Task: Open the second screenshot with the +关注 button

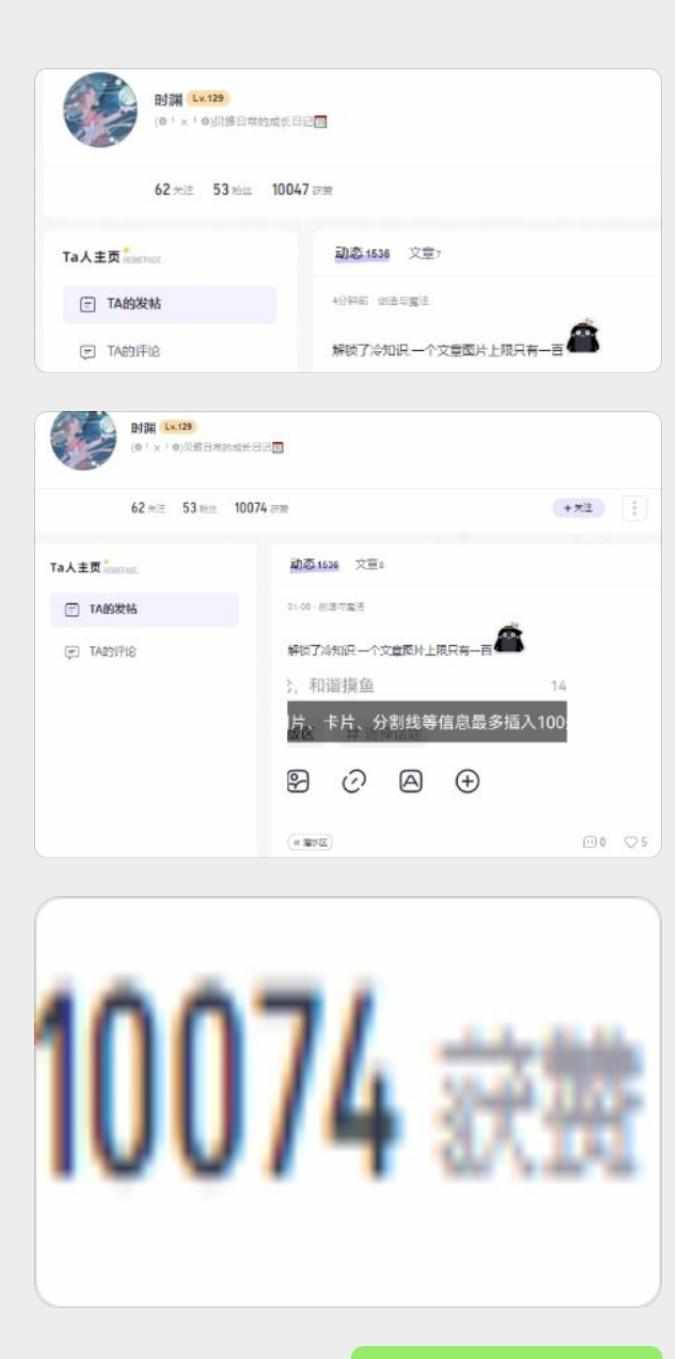Action: 347,634
